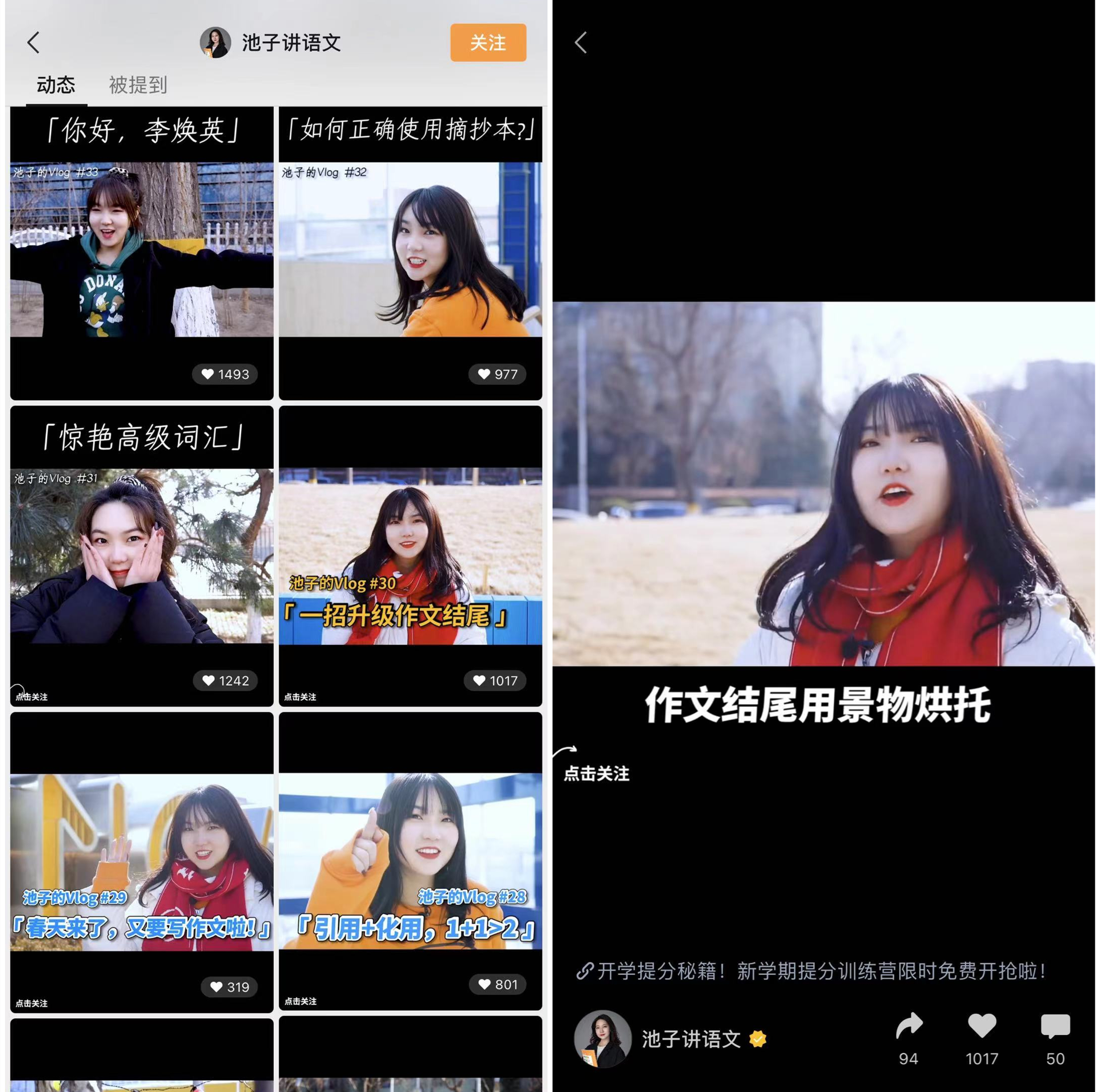Viewport: 1100px width, 1092px height.
Task: Play the 「惊艳高级词汇」 Vlog #31 video
Action: (x=141, y=556)
